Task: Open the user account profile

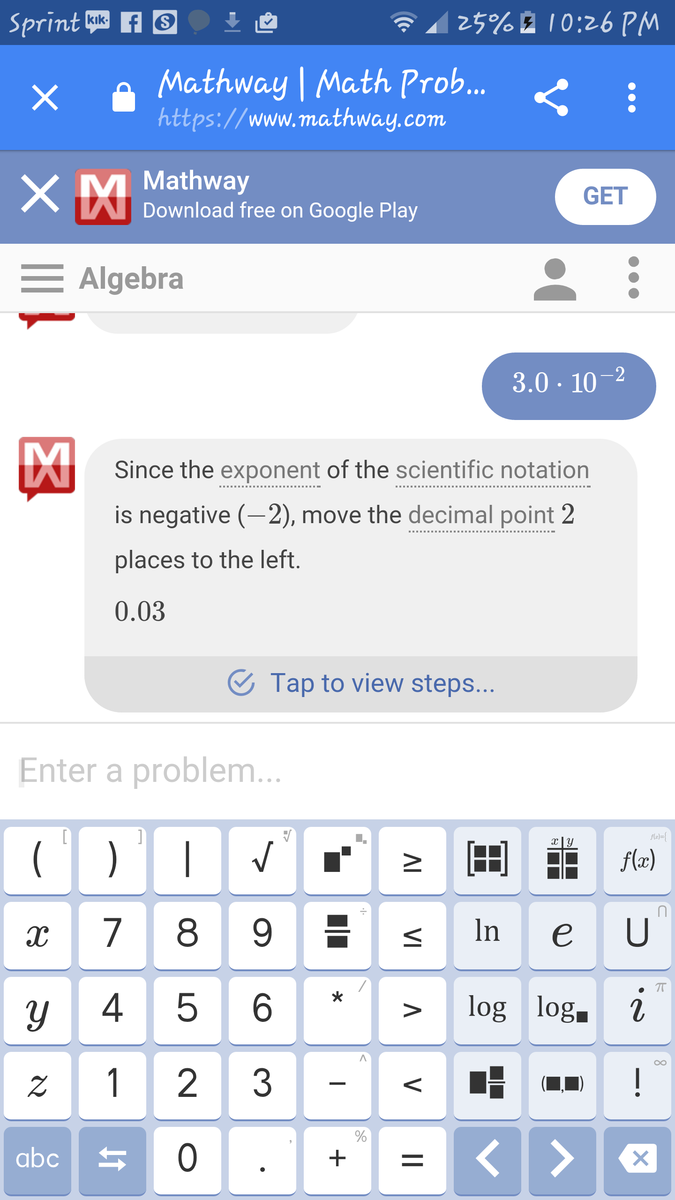Action: click(x=555, y=279)
